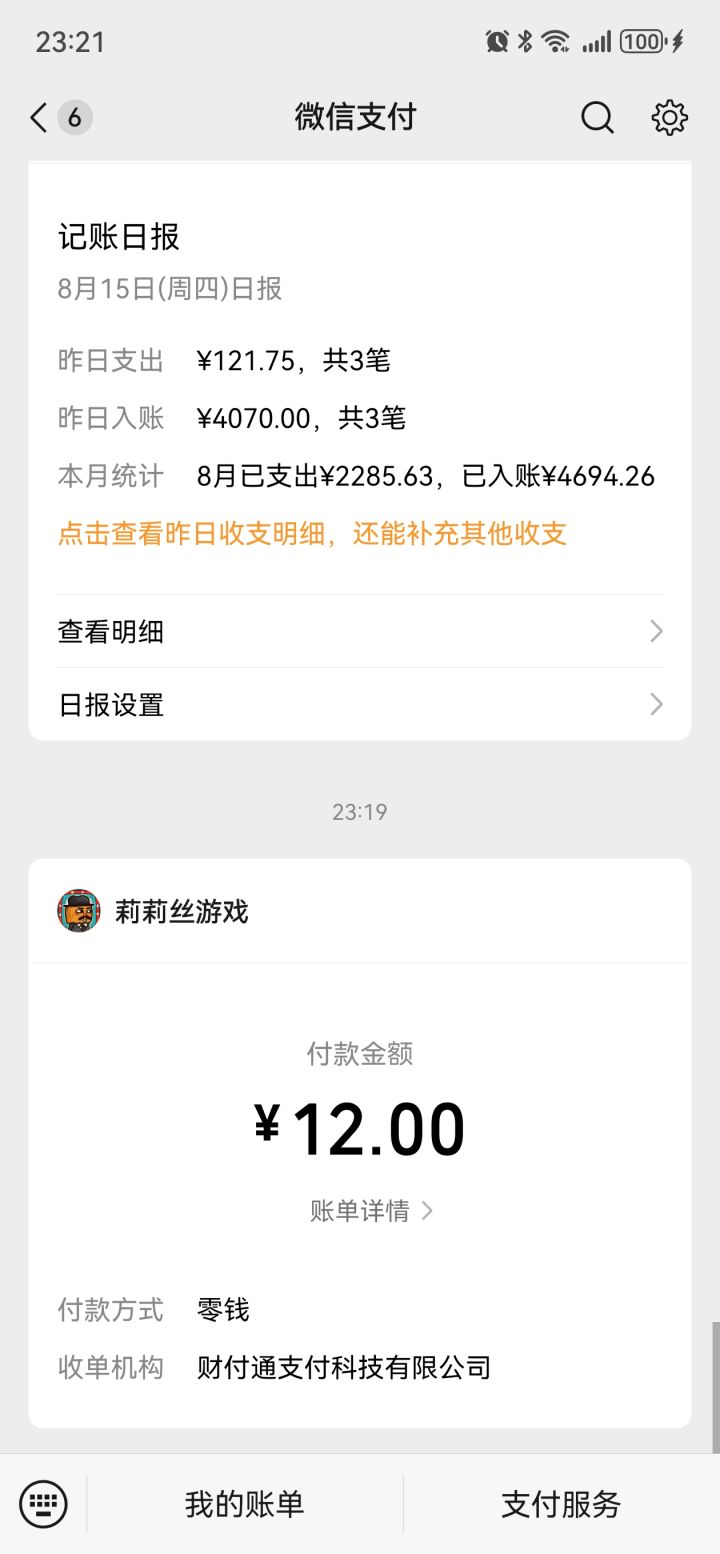This screenshot has height=1554, width=720.
Task: Search within 微信支付 messages
Action: (x=597, y=118)
